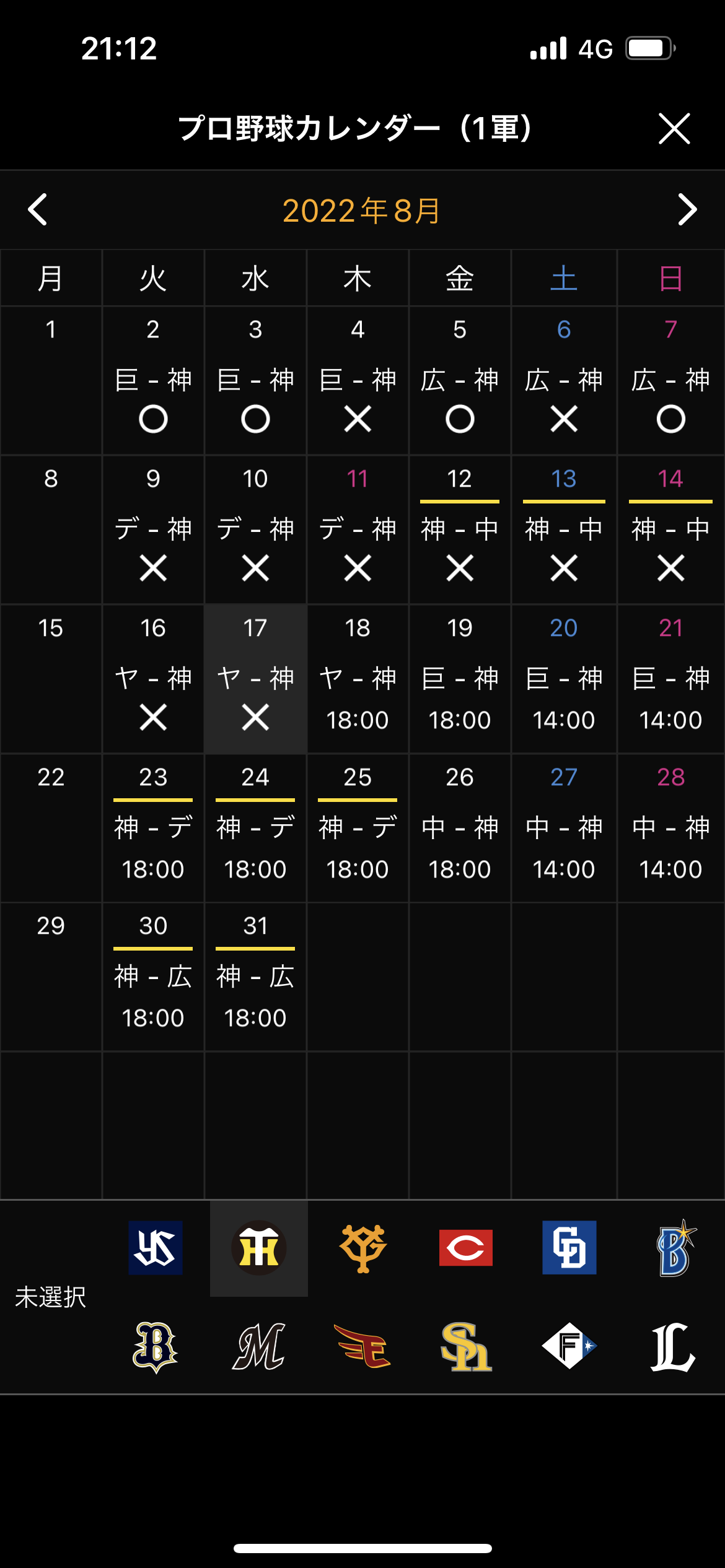
Task: Select the Lotte Marines logo
Action: (259, 1347)
